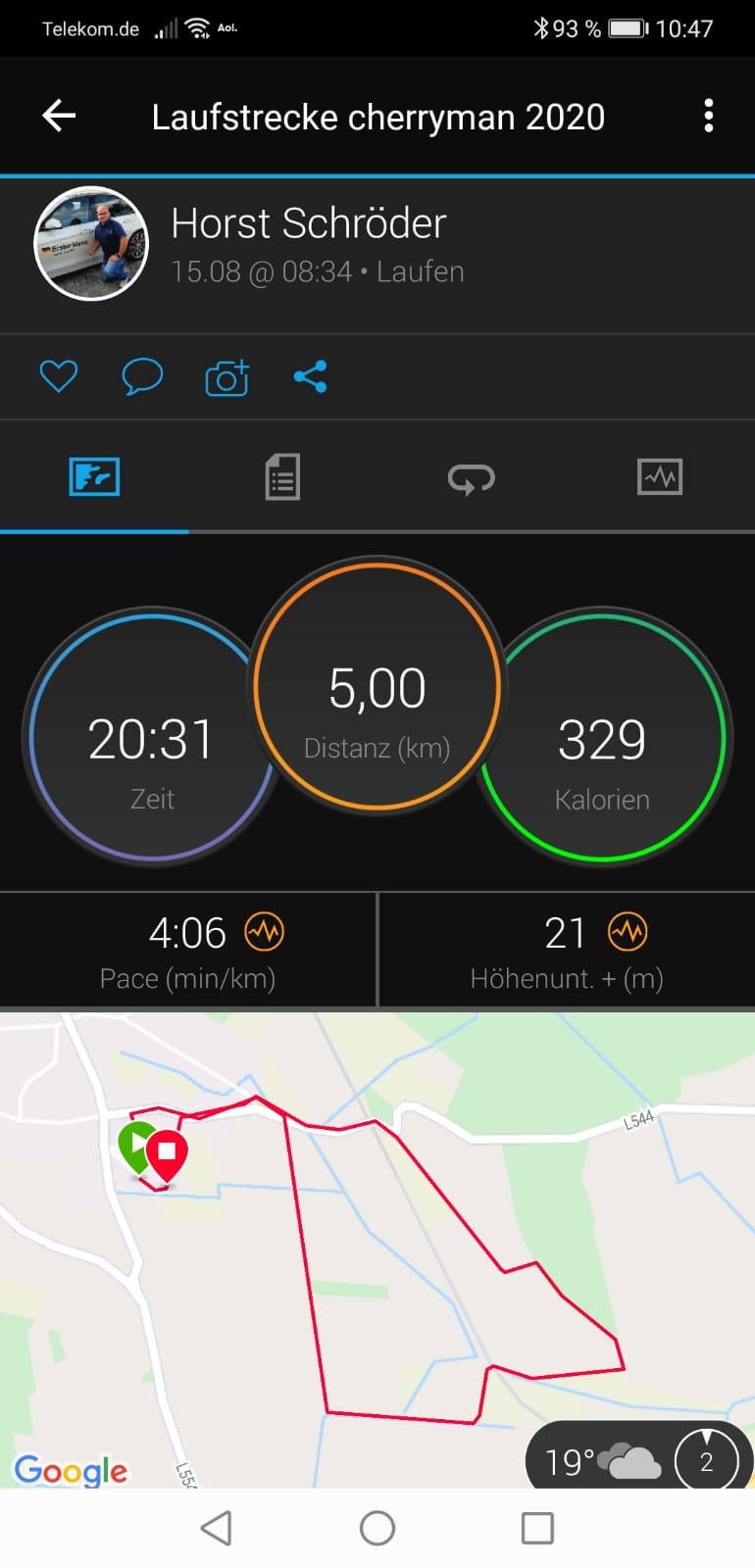
Task: Go back using the arrow
Action: pyautogui.click(x=59, y=116)
